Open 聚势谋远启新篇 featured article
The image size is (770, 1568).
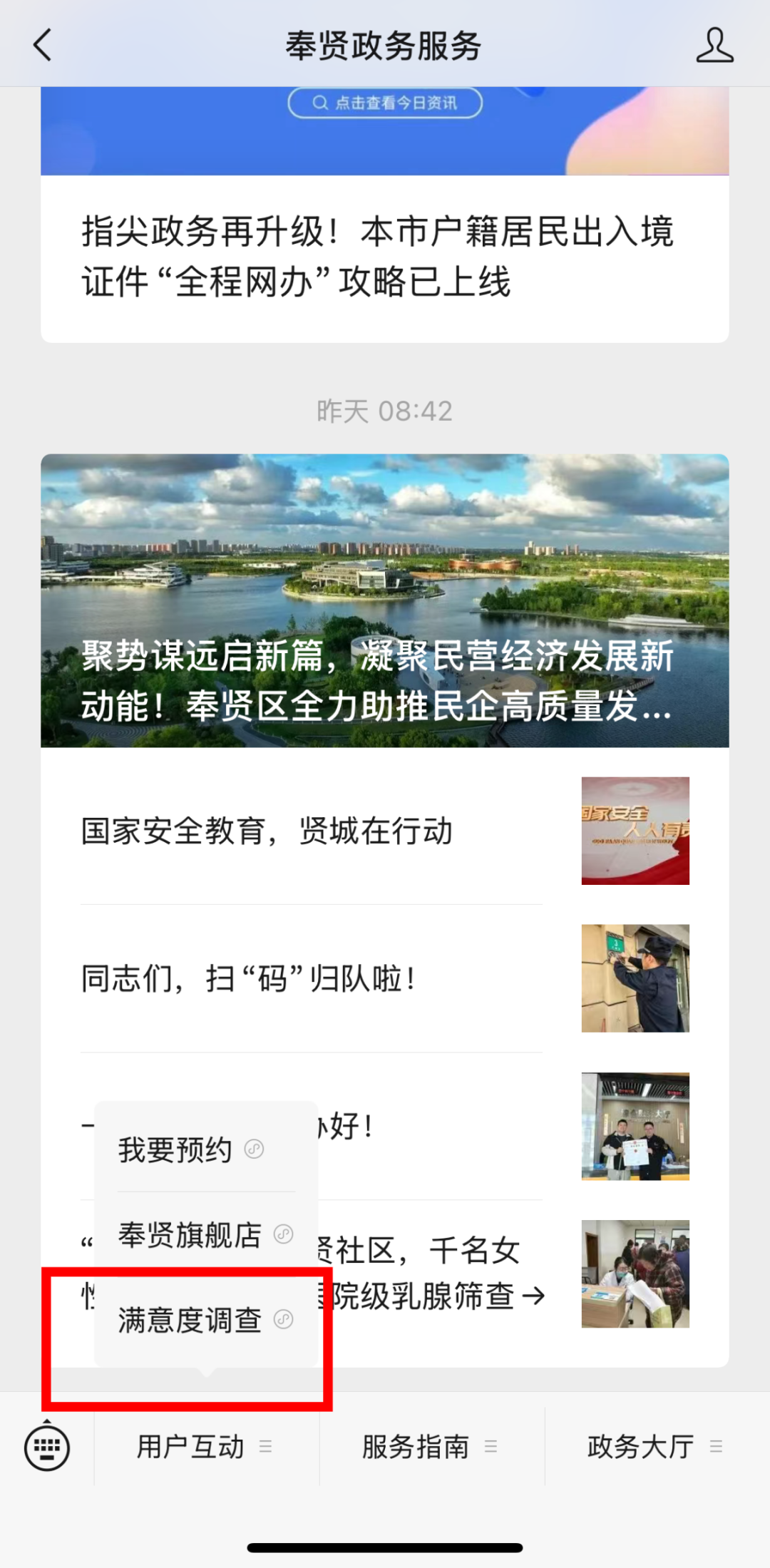pyautogui.click(x=384, y=600)
